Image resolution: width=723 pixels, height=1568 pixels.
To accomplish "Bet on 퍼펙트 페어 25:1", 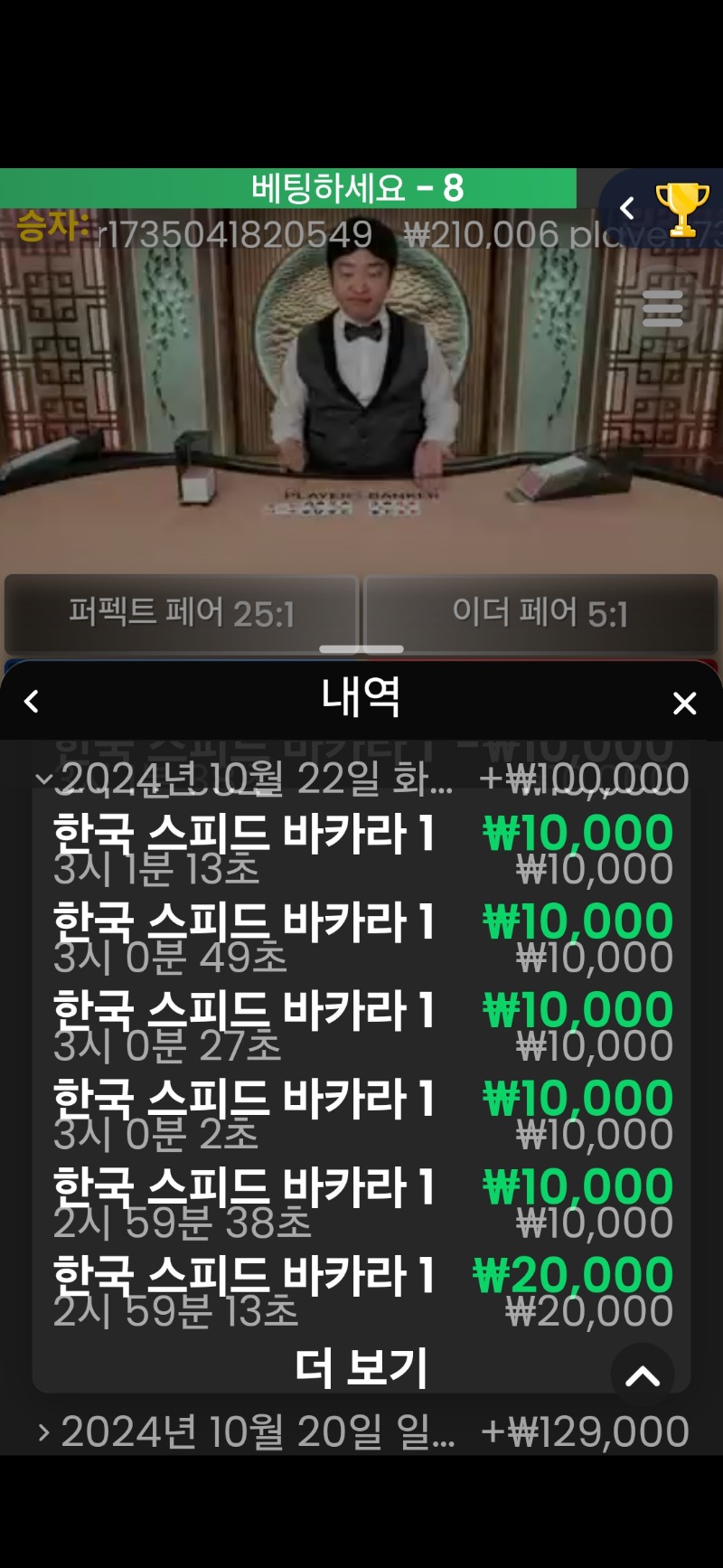I will (x=182, y=613).
